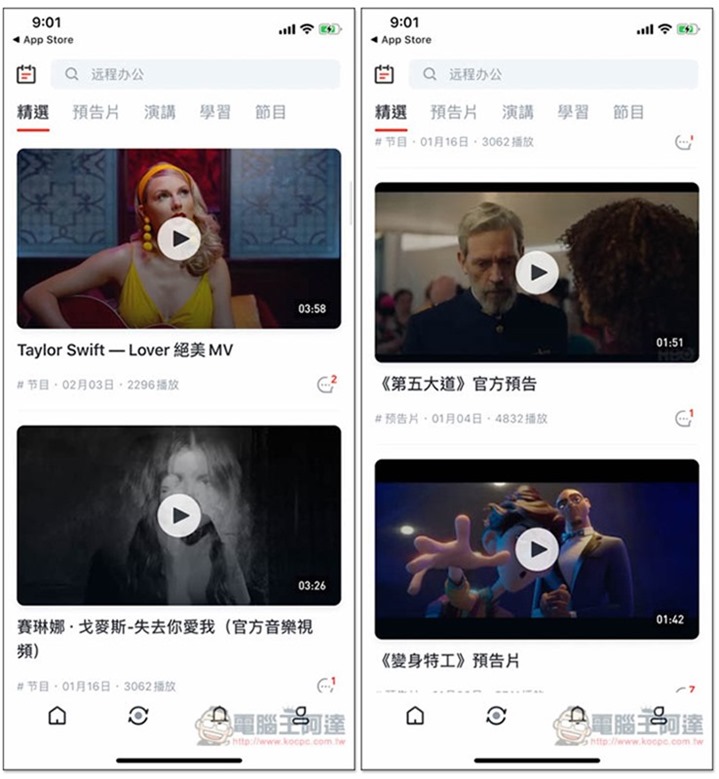719x779 pixels.
Task: Tap refresh icon in bottom bar under 賽琳娜 video
Action: point(138,716)
